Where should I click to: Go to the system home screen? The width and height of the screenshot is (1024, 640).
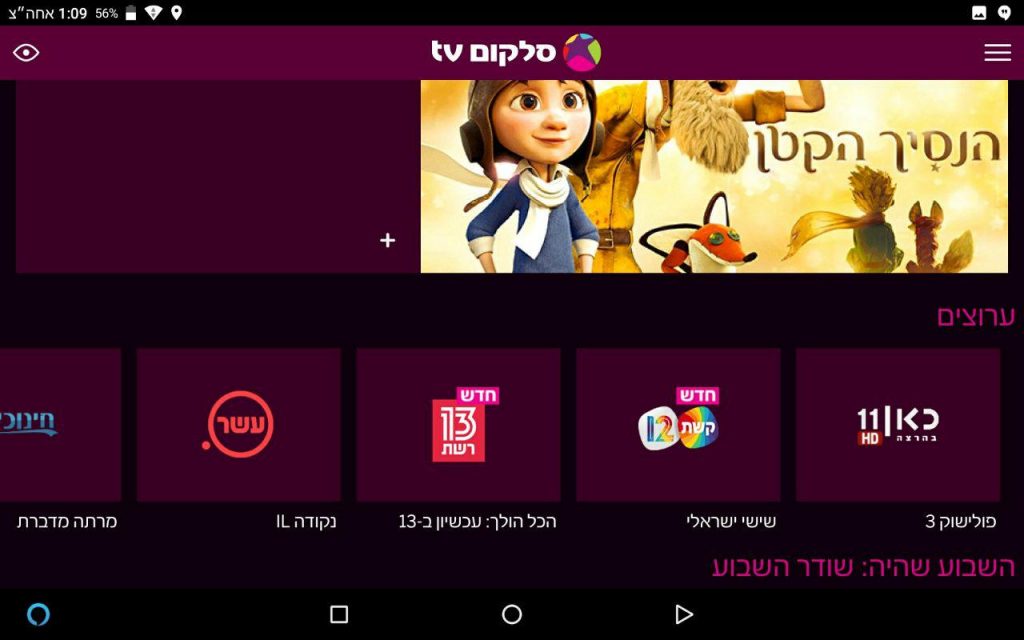512,614
